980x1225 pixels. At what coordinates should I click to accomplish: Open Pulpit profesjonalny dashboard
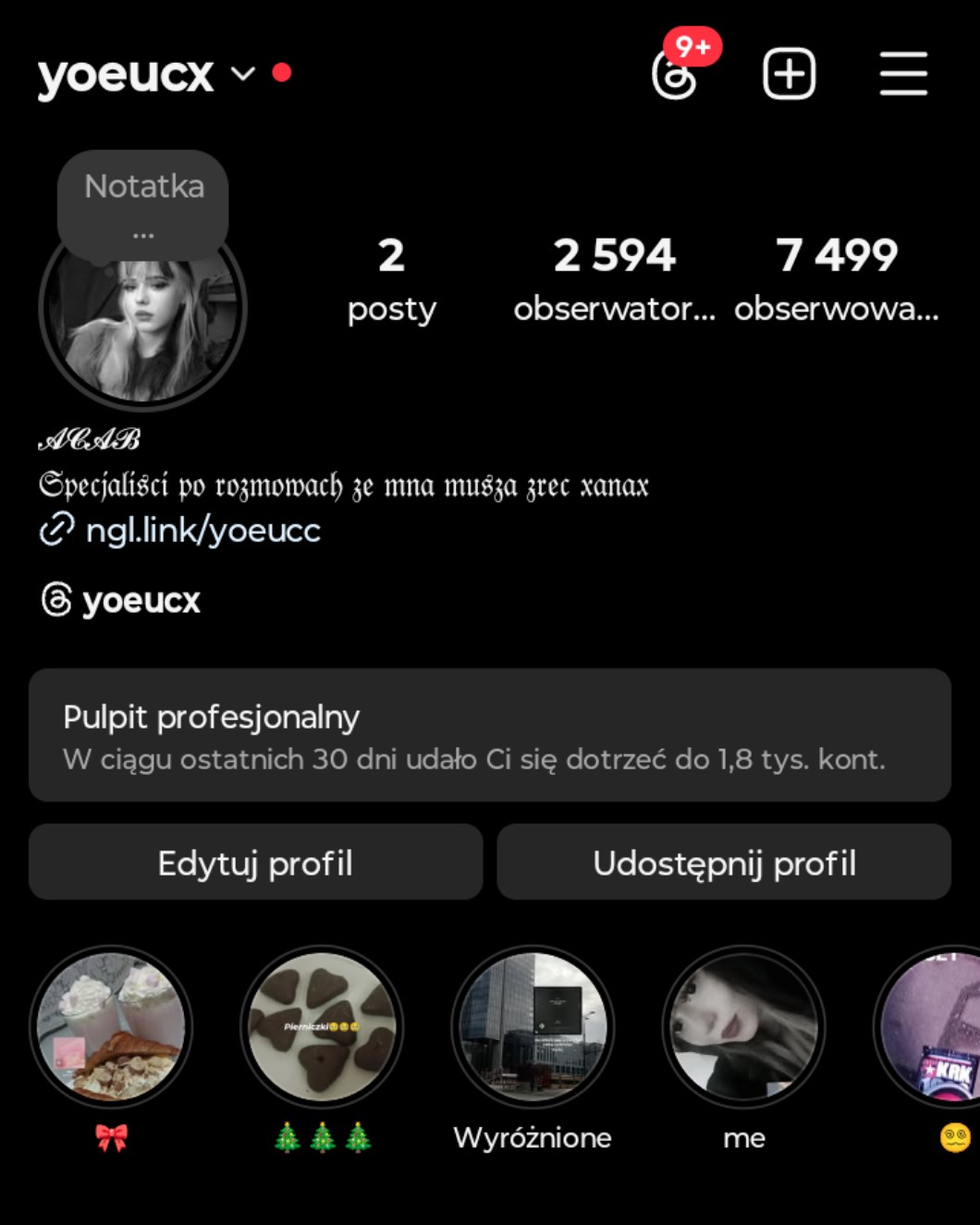point(489,735)
